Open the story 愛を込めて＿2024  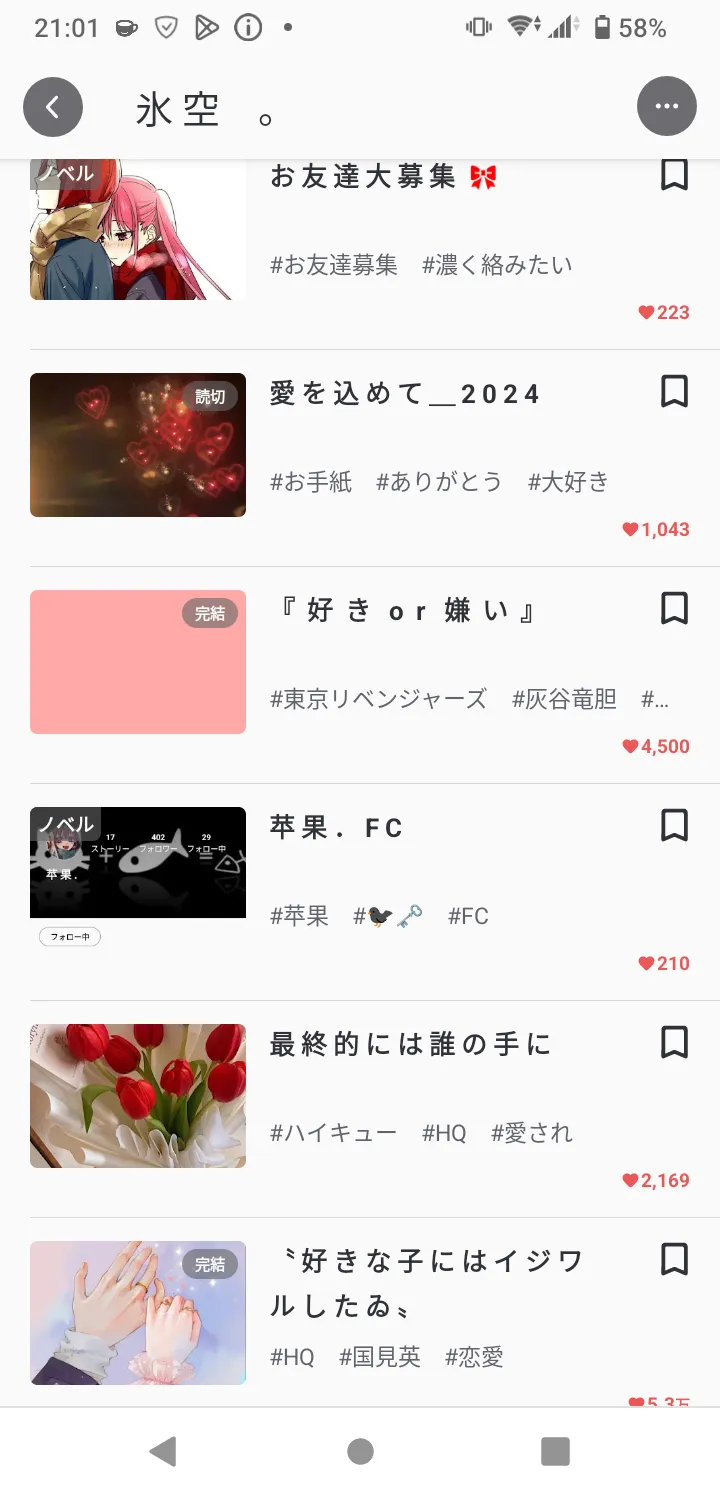(x=405, y=394)
